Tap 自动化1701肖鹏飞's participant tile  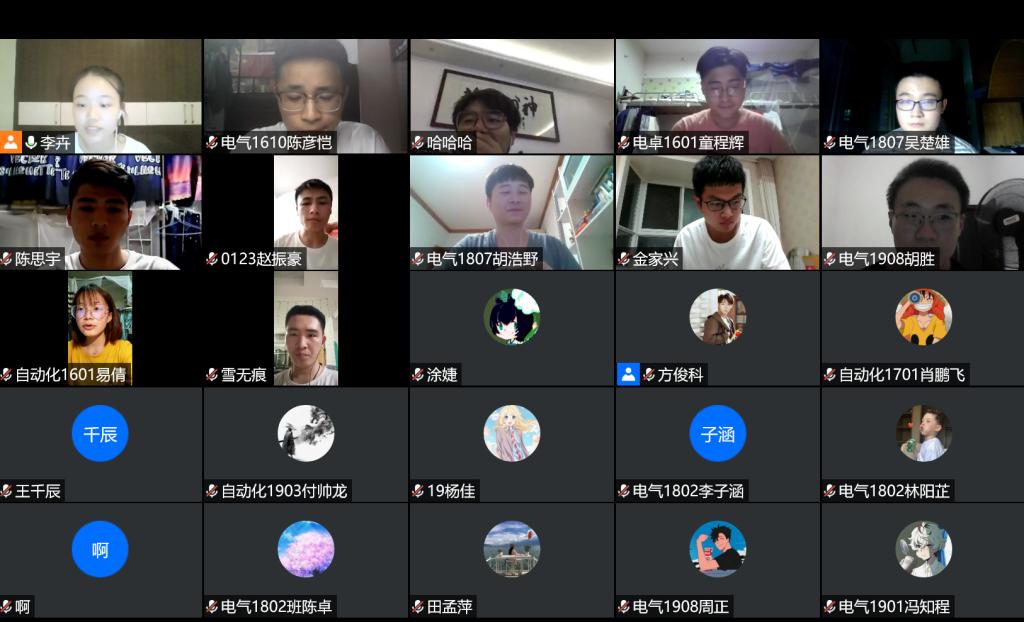(x=922, y=328)
